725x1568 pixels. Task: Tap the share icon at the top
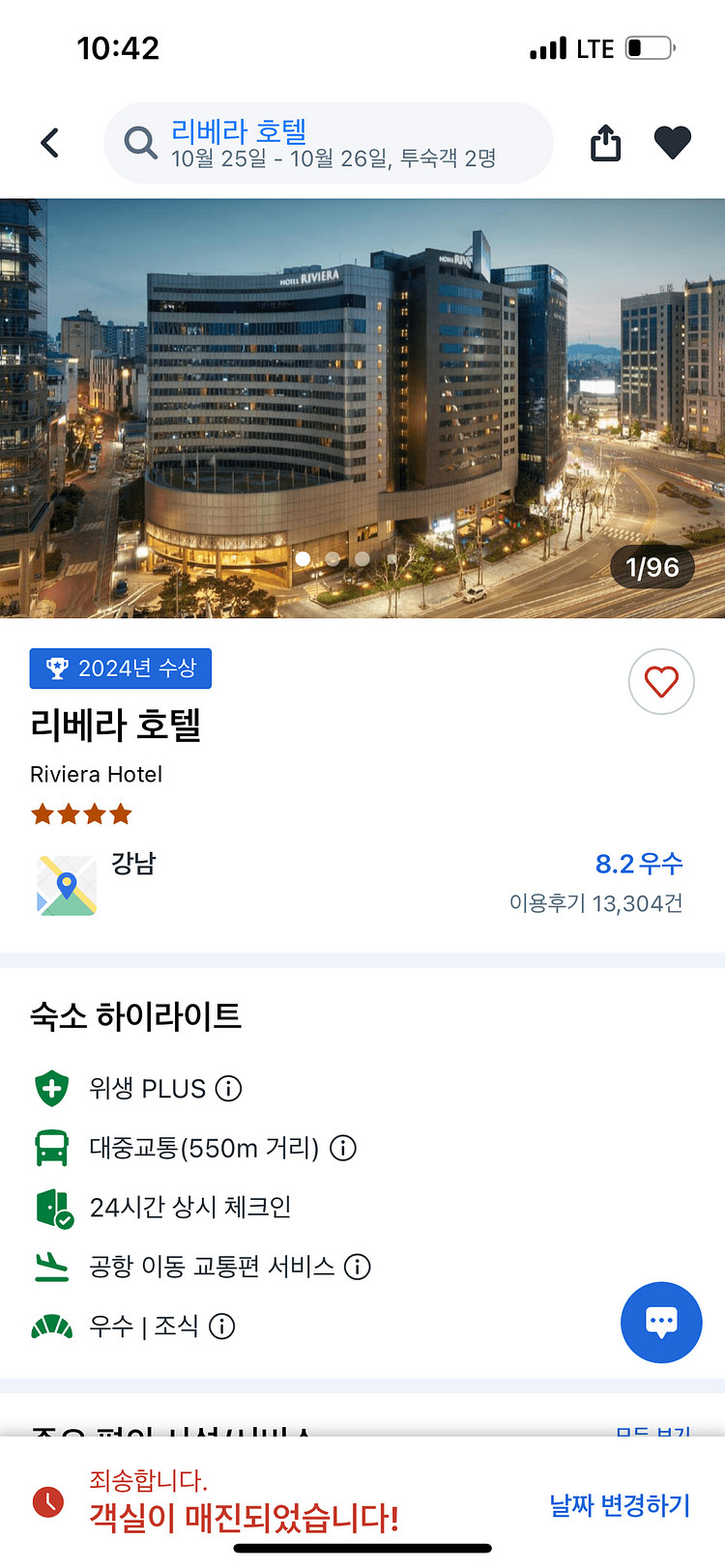pyautogui.click(x=604, y=142)
